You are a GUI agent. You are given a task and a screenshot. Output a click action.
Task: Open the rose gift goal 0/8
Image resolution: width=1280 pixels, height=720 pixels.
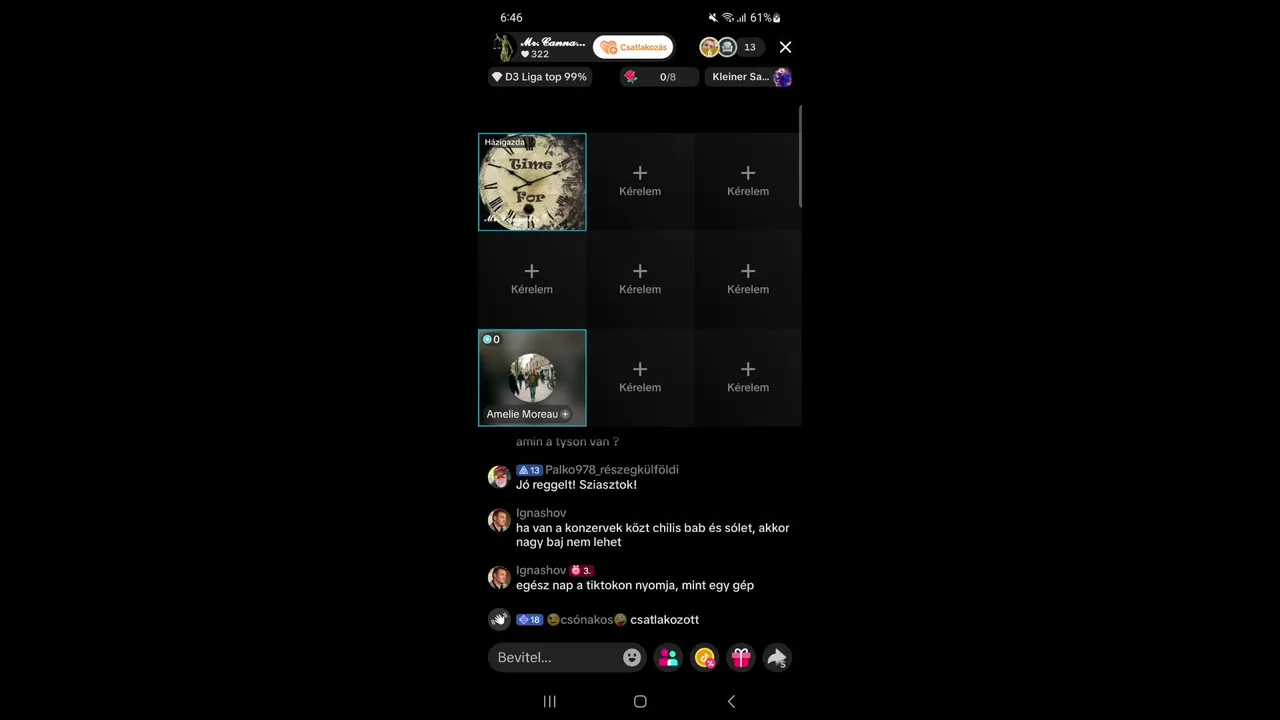[x=660, y=77]
